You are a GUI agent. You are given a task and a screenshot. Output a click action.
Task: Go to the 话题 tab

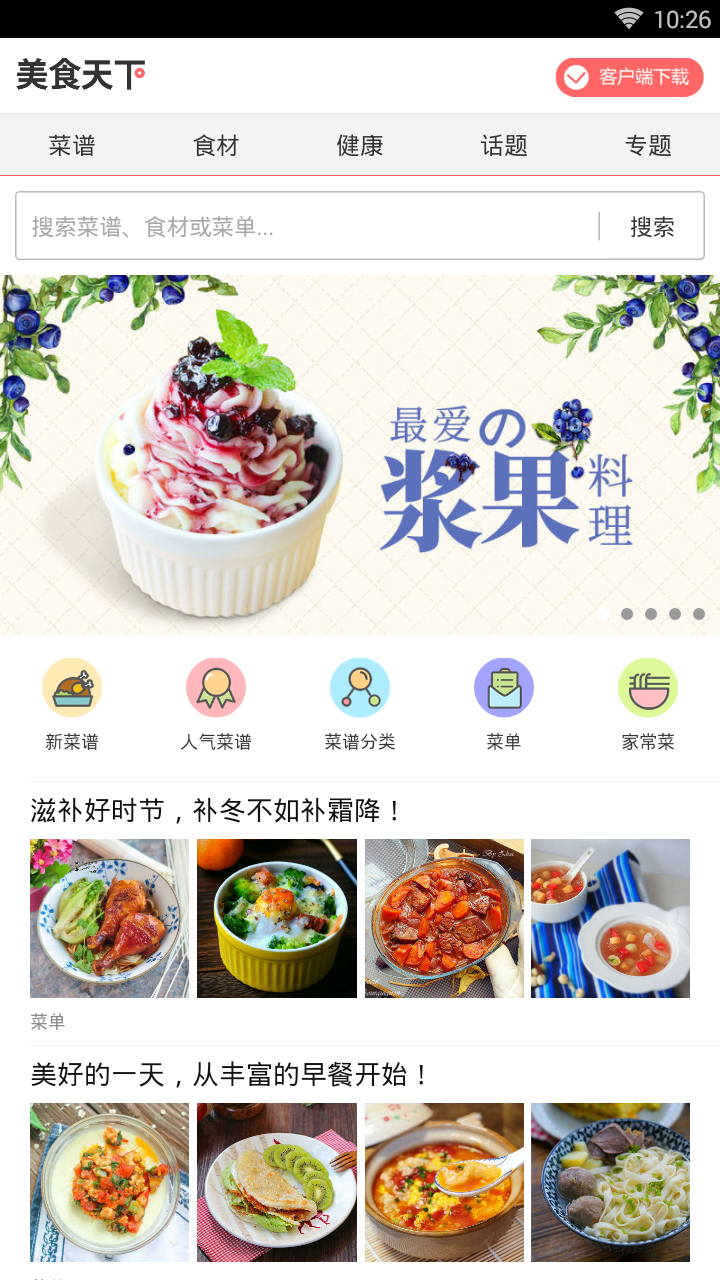tap(504, 146)
